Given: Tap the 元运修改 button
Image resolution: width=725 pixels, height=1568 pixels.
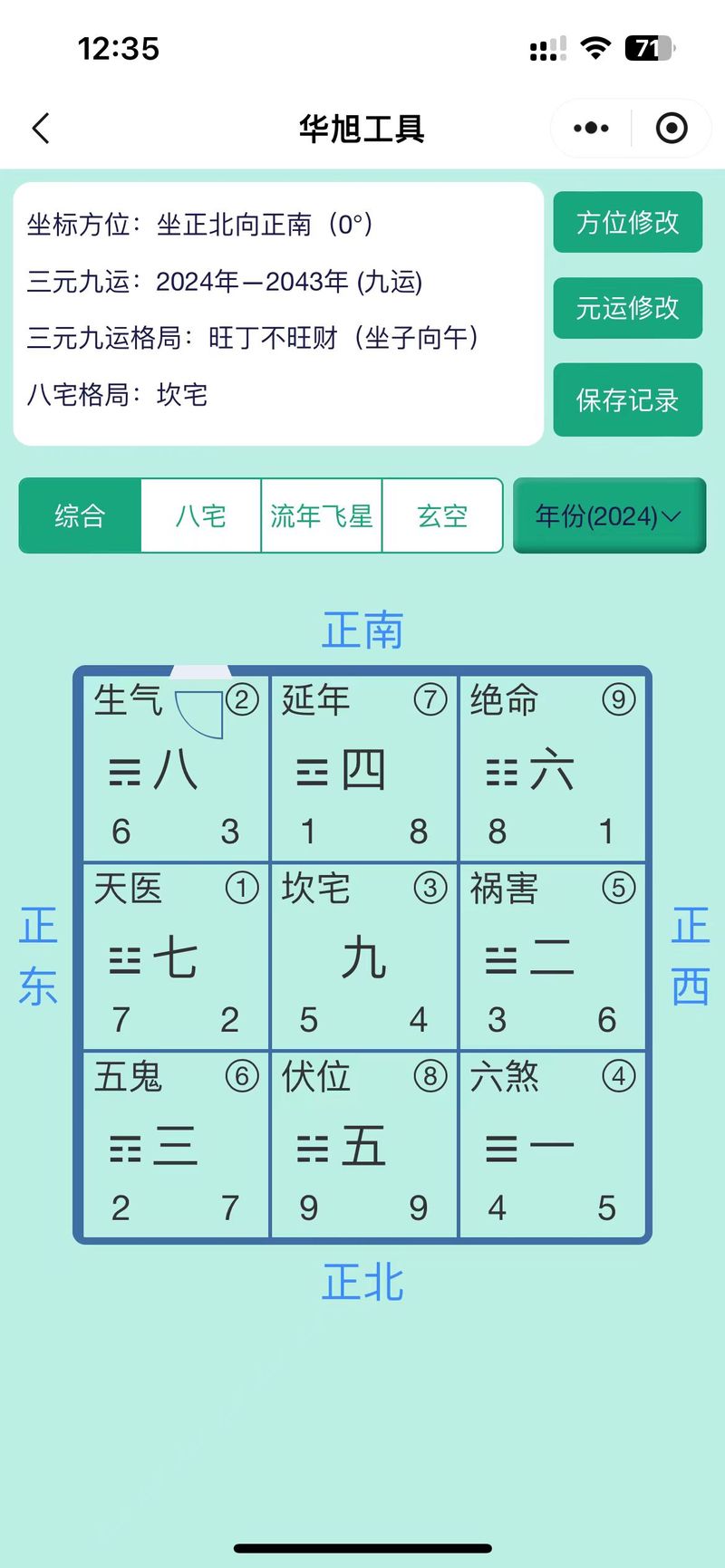Looking at the screenshot, I should tap(628, 308).
